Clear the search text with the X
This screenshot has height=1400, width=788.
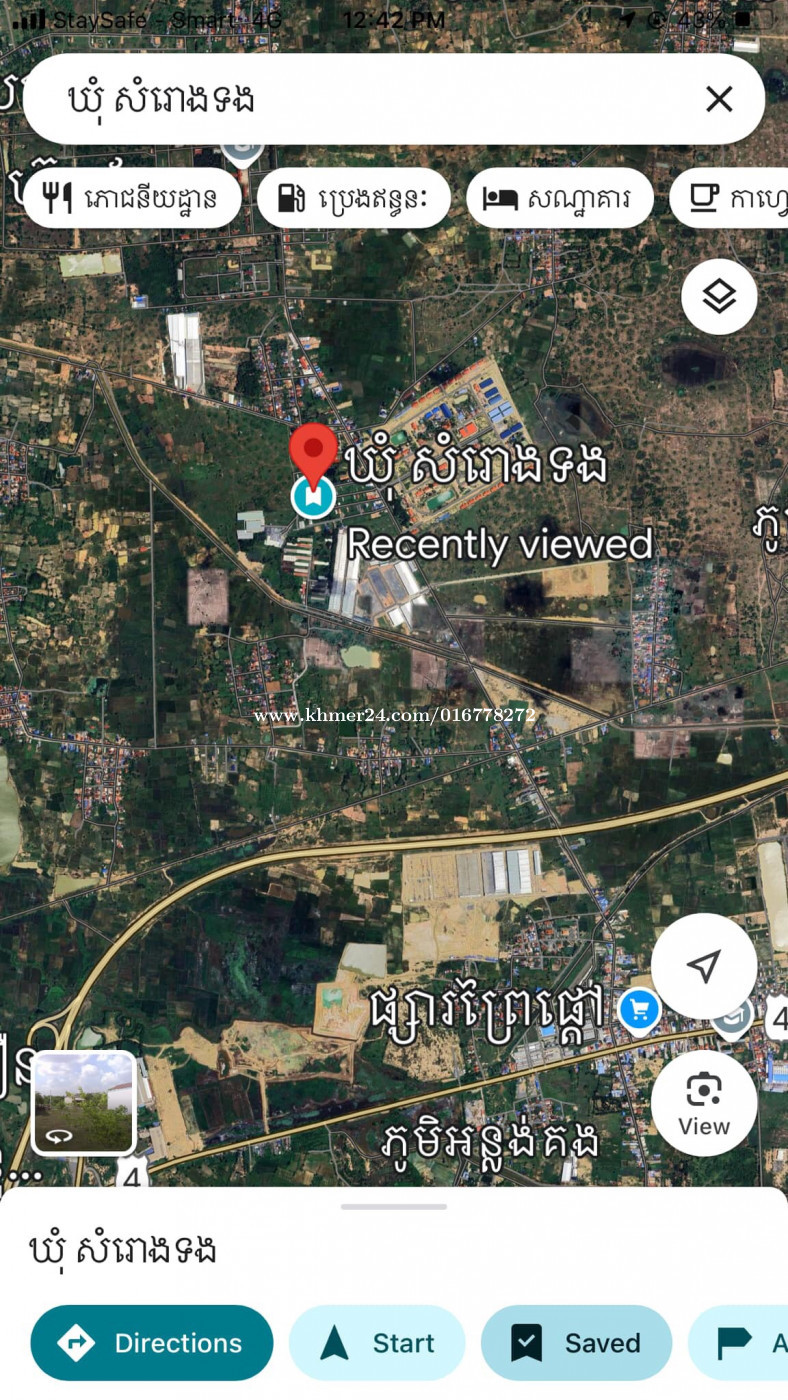[x=719, y=99]
